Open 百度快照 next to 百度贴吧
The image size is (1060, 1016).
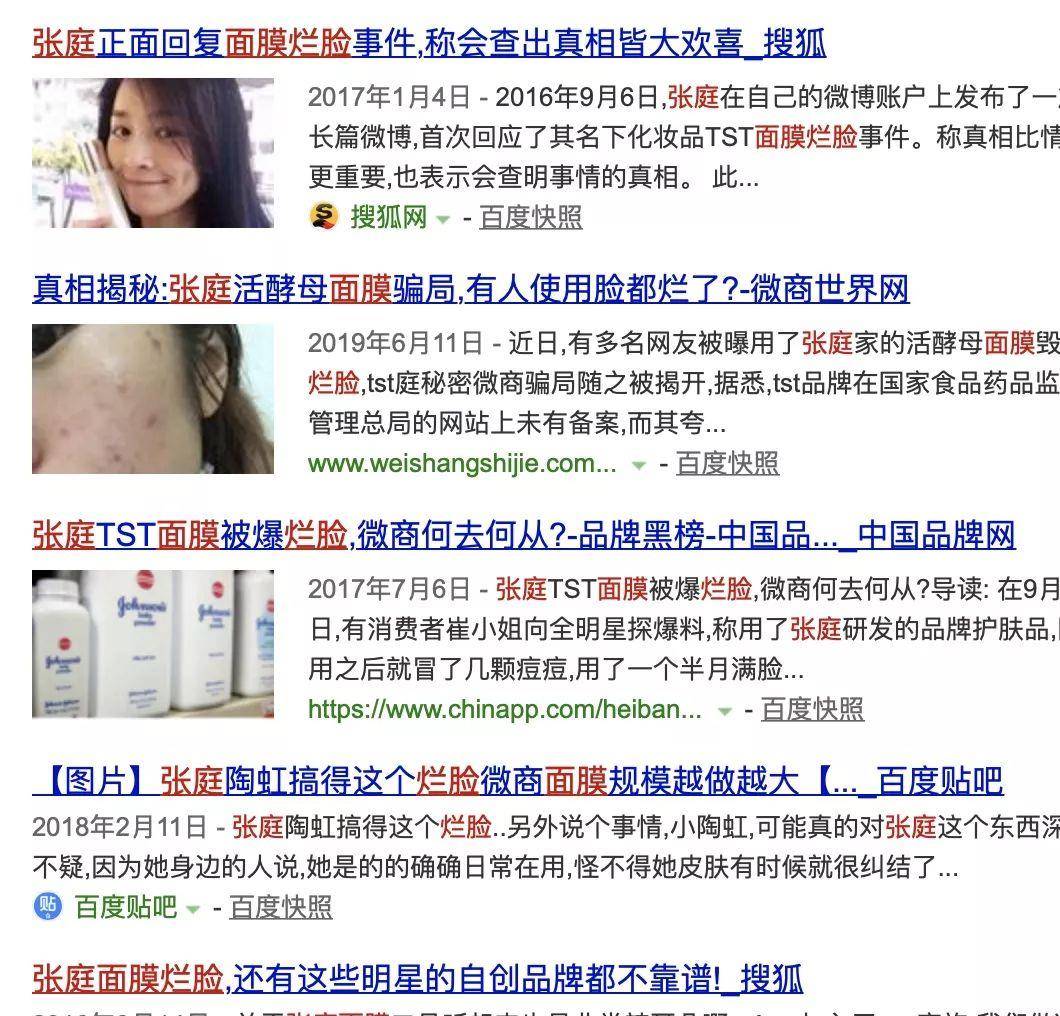click(x=280, y=907)
